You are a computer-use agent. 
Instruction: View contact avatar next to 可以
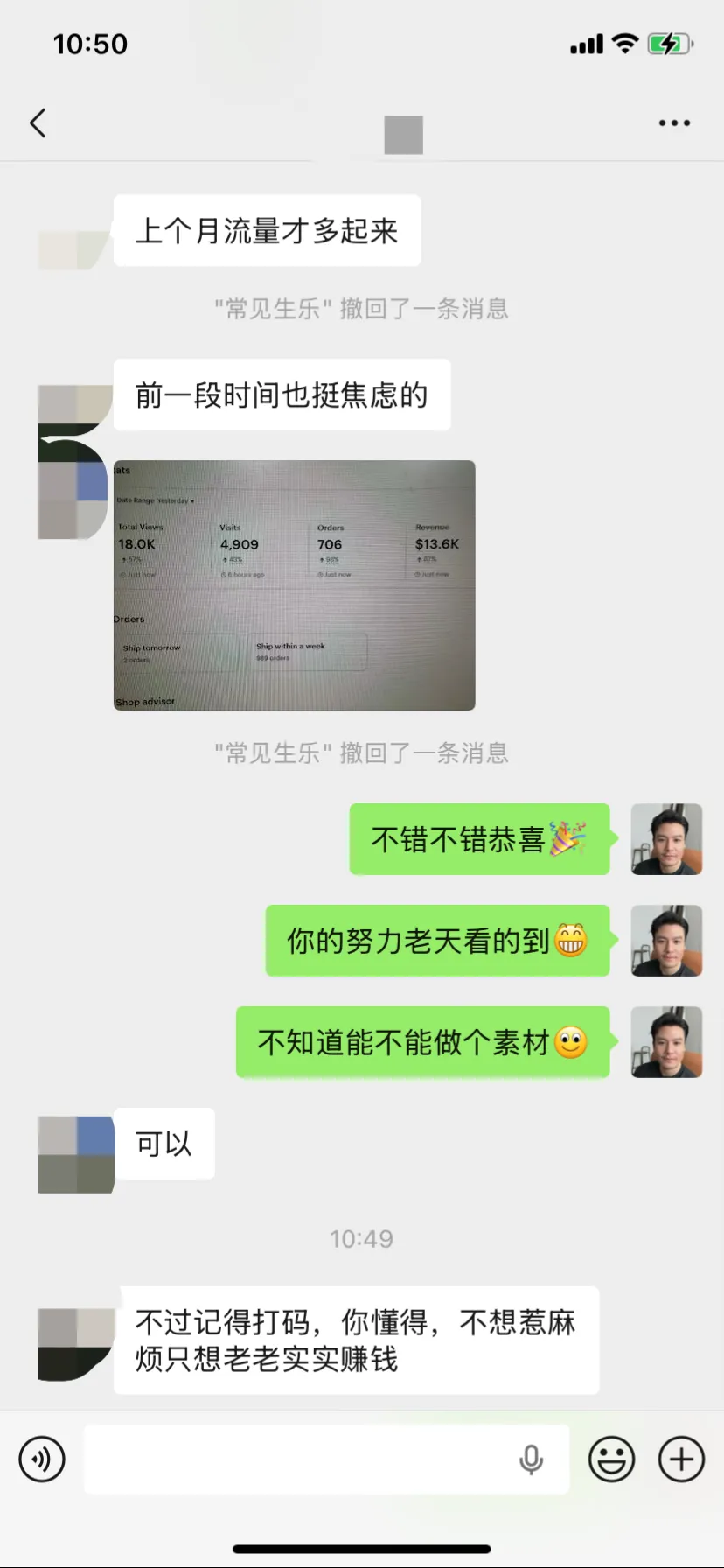(x=76, y=1154)
